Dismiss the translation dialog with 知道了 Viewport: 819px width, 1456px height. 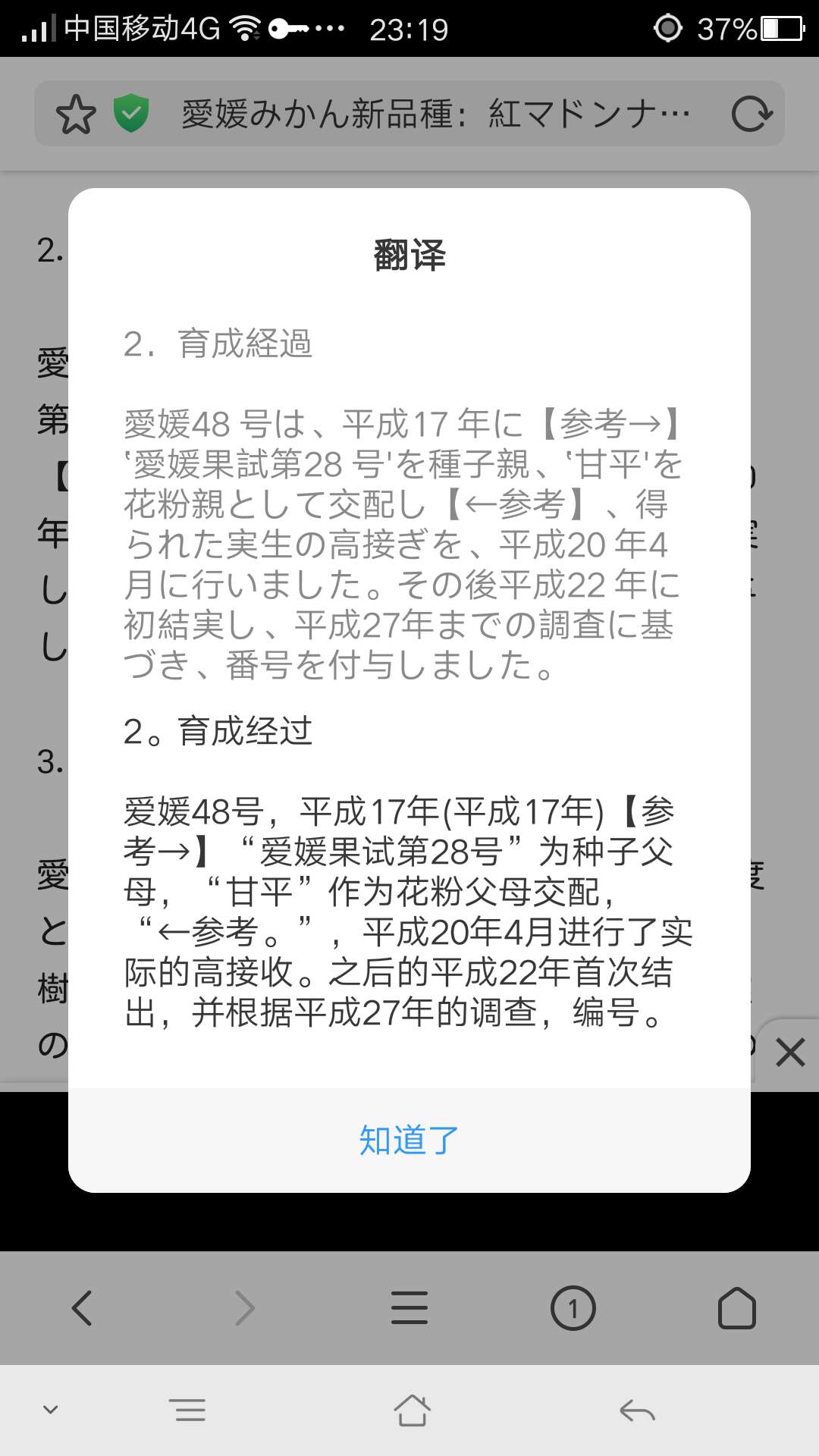pyautogui.click(x=409, y=1140)
